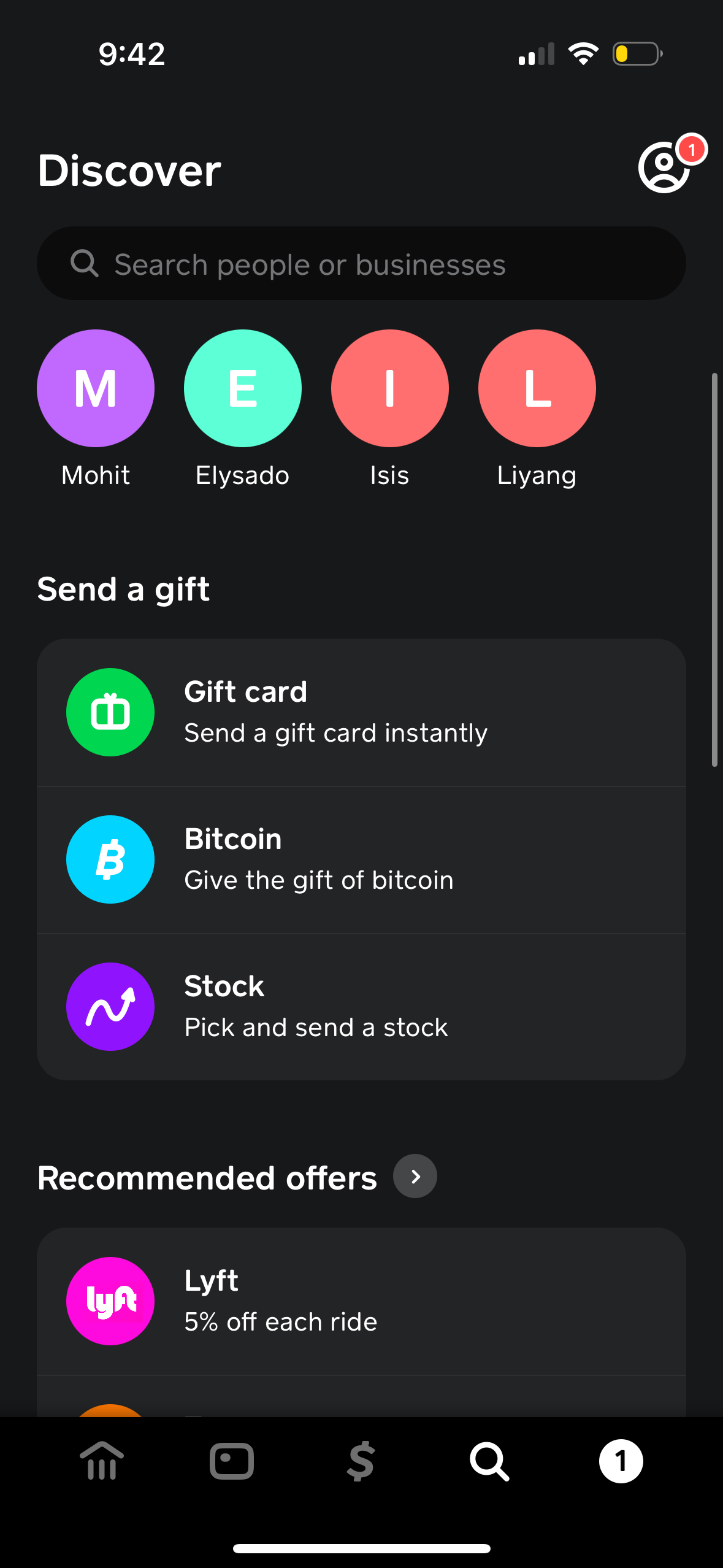Image resolution: width=723 pixels, height=1568 pixels.
Task: Open the Lyft offer
Action: point(361,1301)
